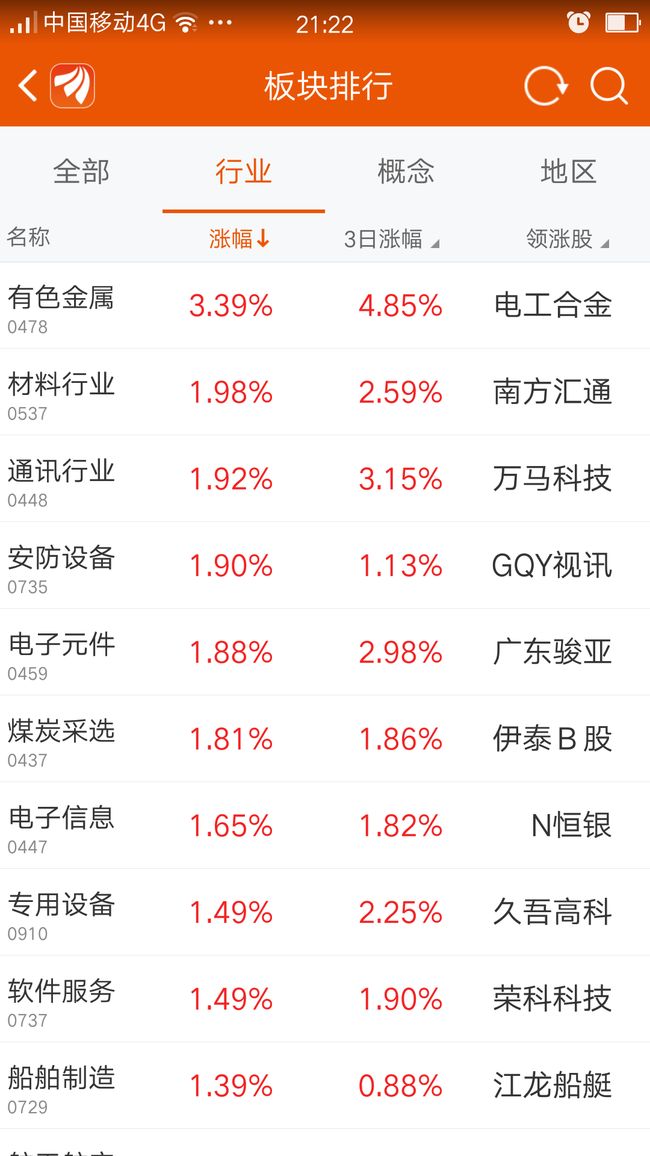
Task: Open the search magnifier icon
Action: 609,86
